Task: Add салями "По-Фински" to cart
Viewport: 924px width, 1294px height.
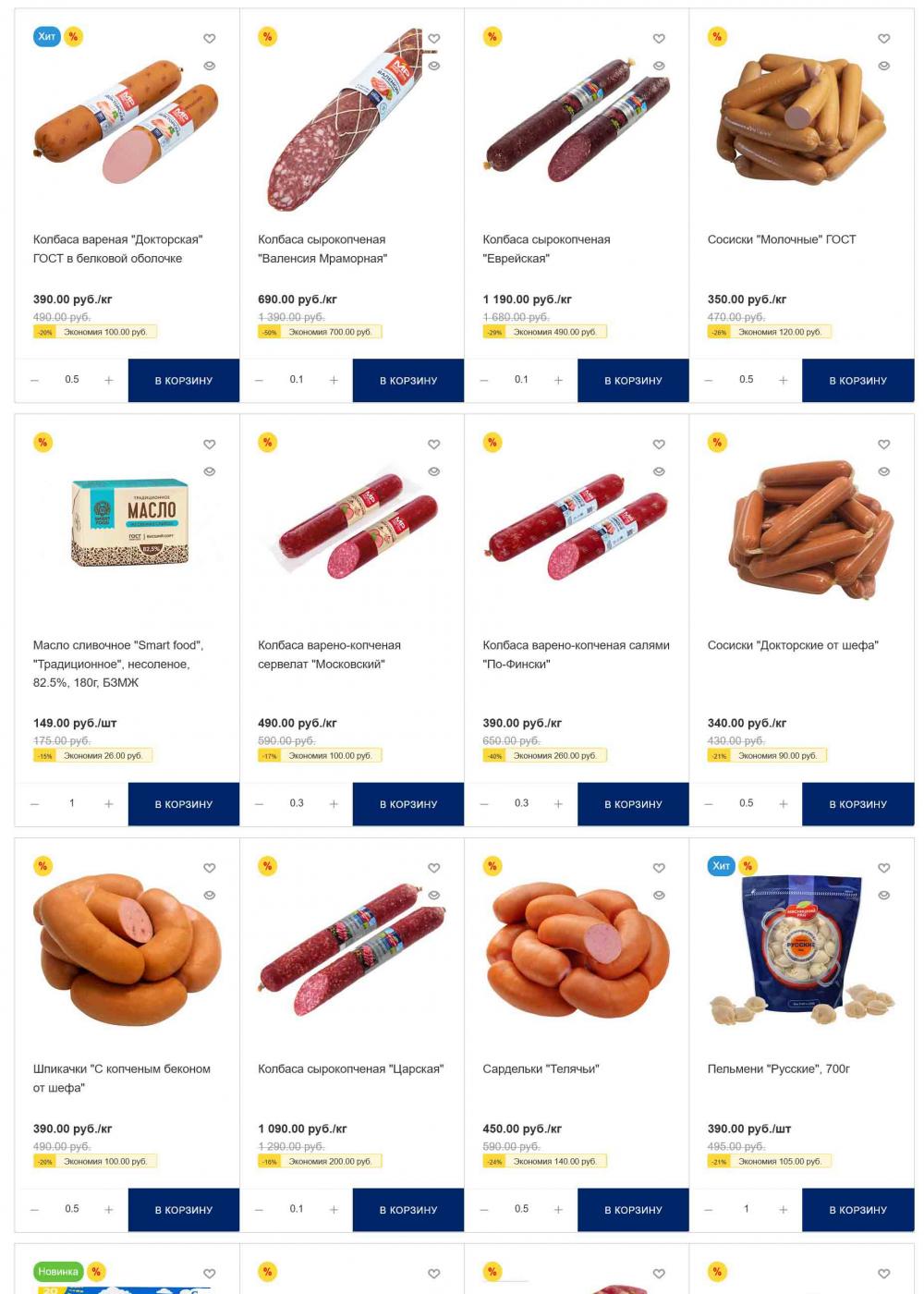Action: point(633,804)
